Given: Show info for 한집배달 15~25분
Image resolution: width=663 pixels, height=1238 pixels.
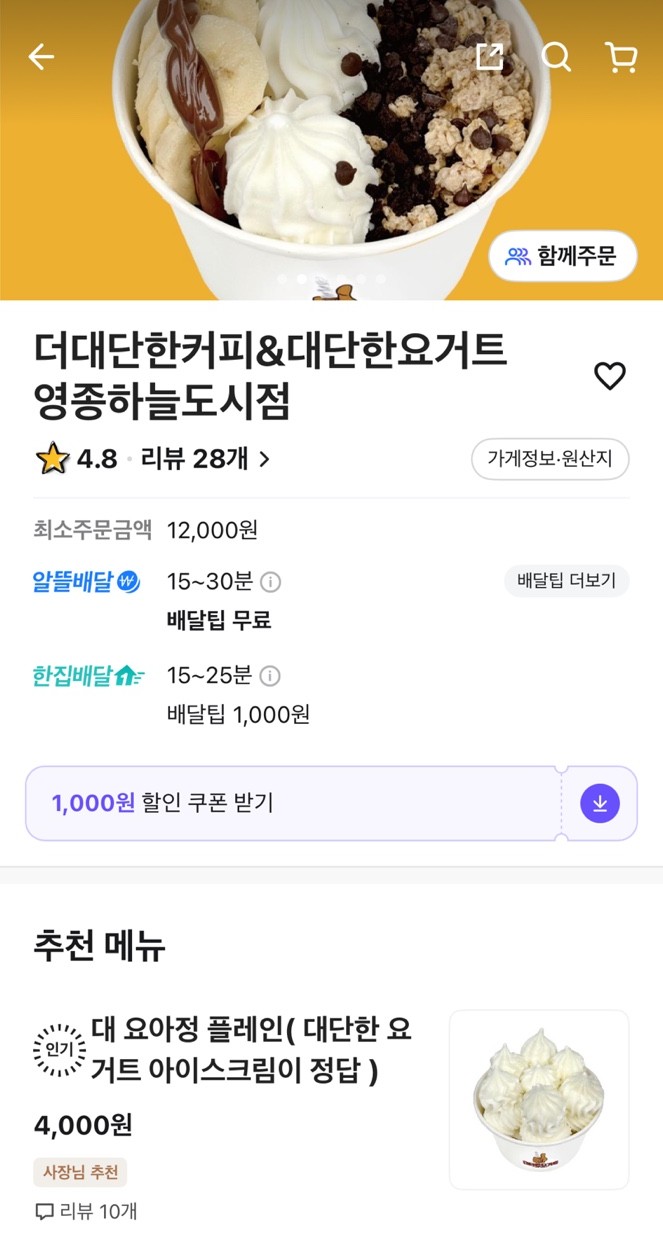Looking at the screenshot, I should [x=270, y=676].
